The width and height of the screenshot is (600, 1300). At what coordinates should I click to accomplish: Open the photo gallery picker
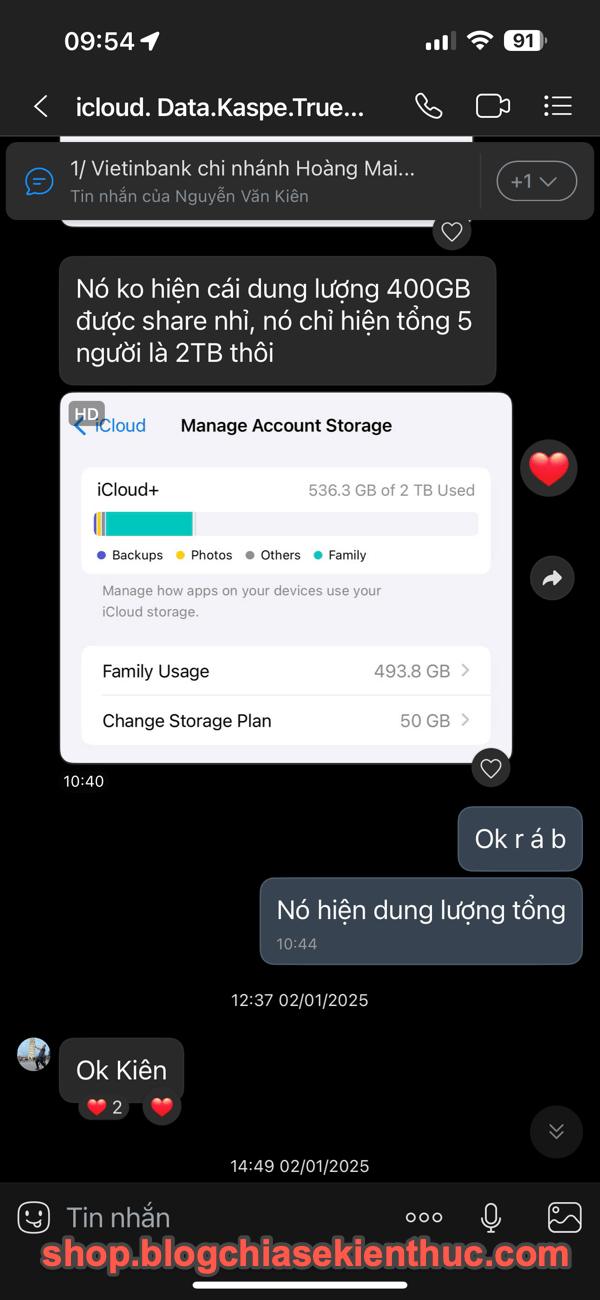(x=565, y=1217)
